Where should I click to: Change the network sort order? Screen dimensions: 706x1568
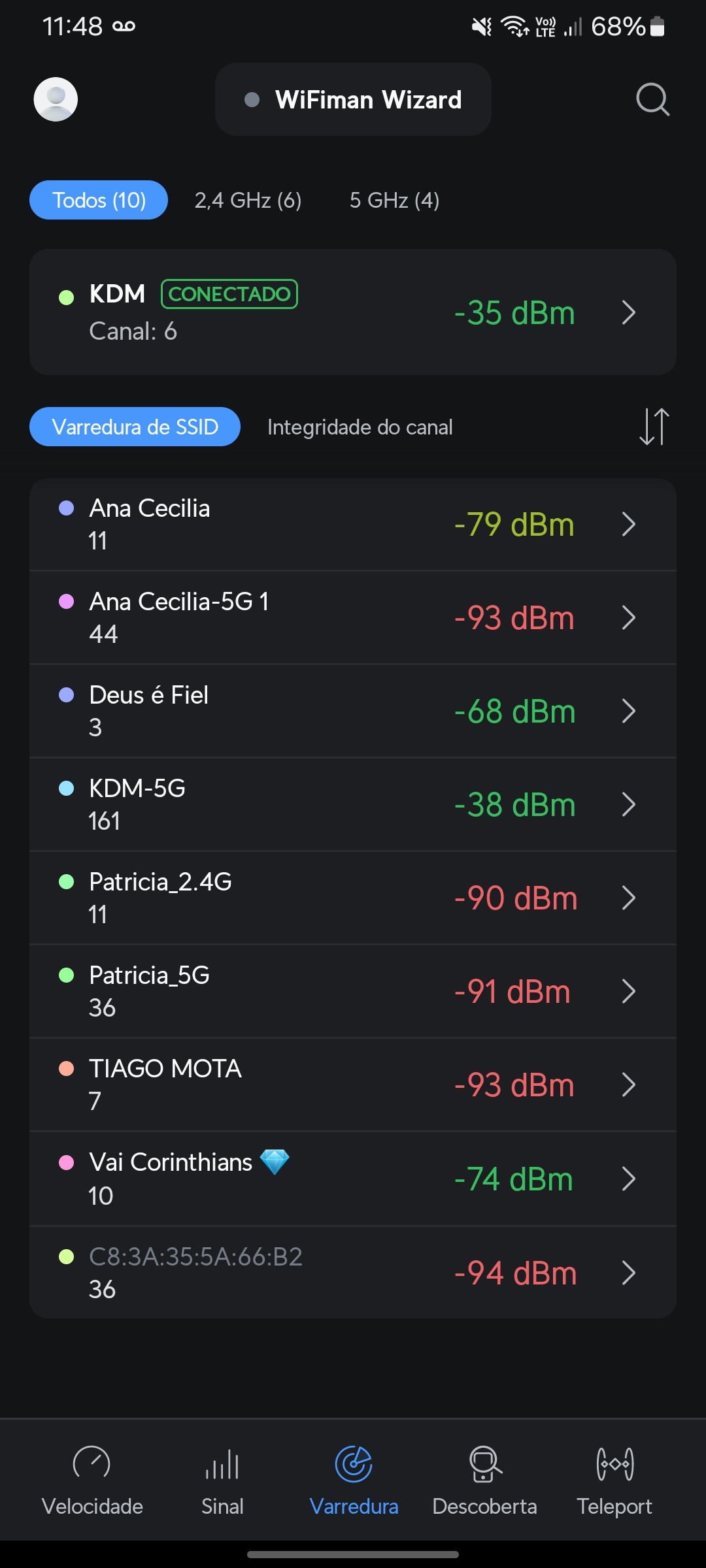(654, 427)
